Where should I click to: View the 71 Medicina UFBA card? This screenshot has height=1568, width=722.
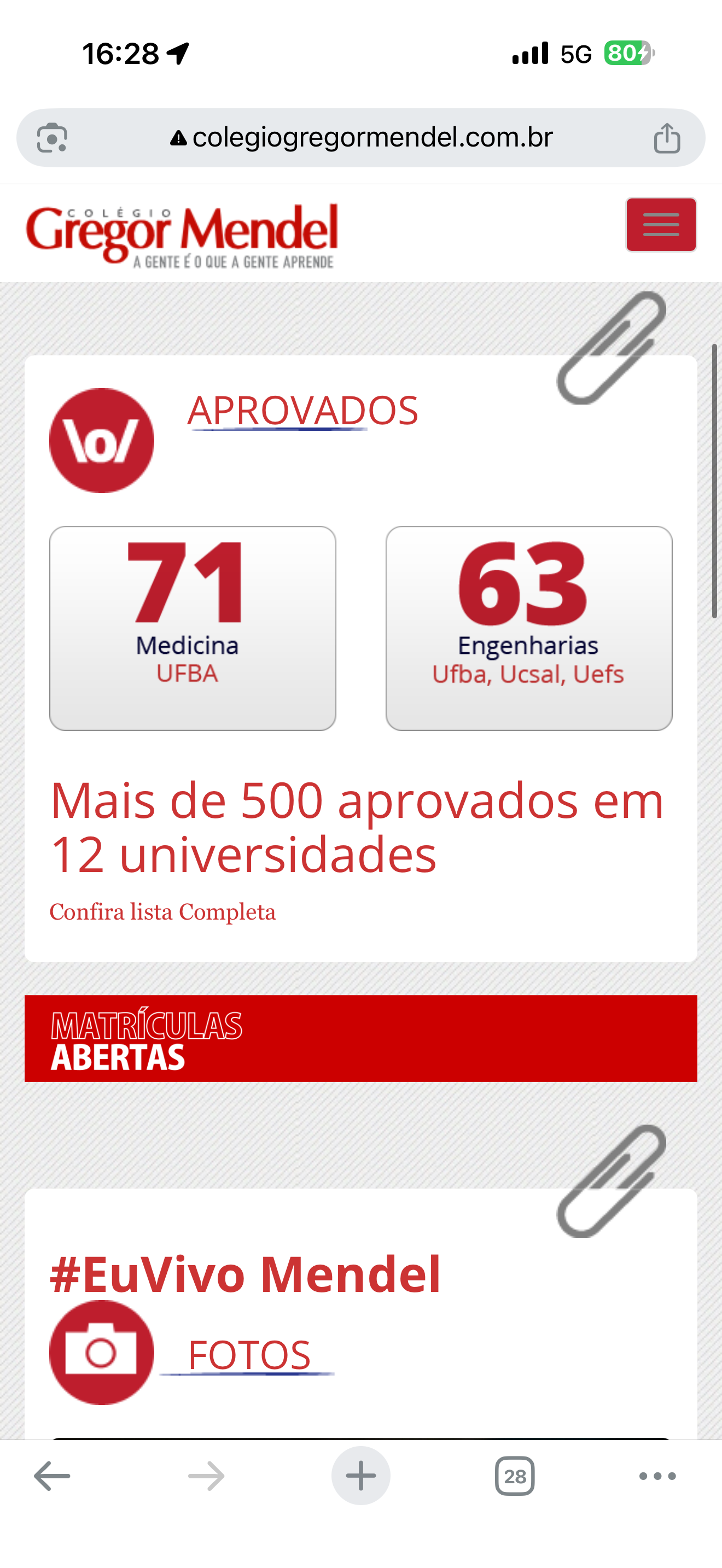pos(193,628)
